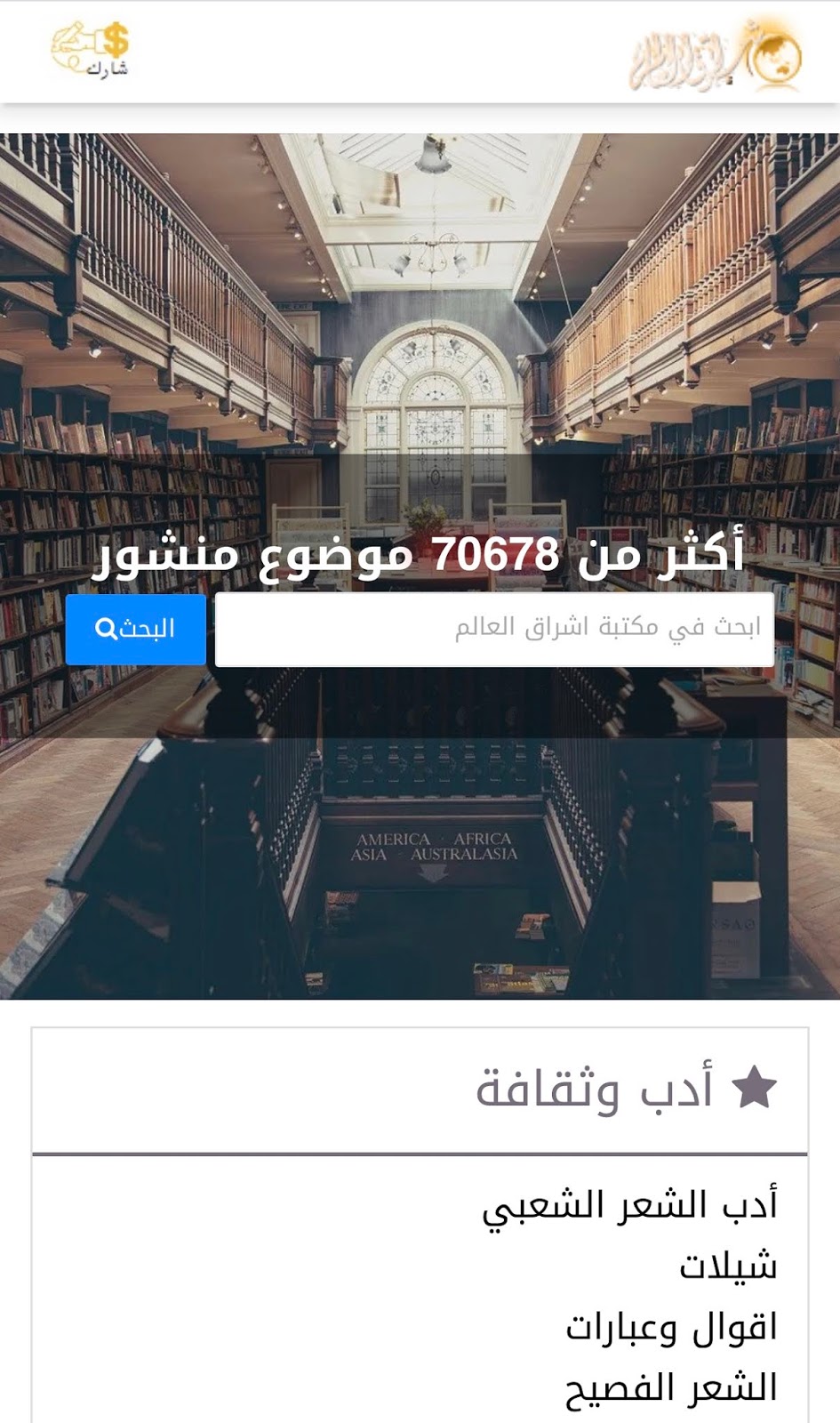Tap the blue البحث search button
This screenshot has width=840, height=1423.
tap(135, 629)
